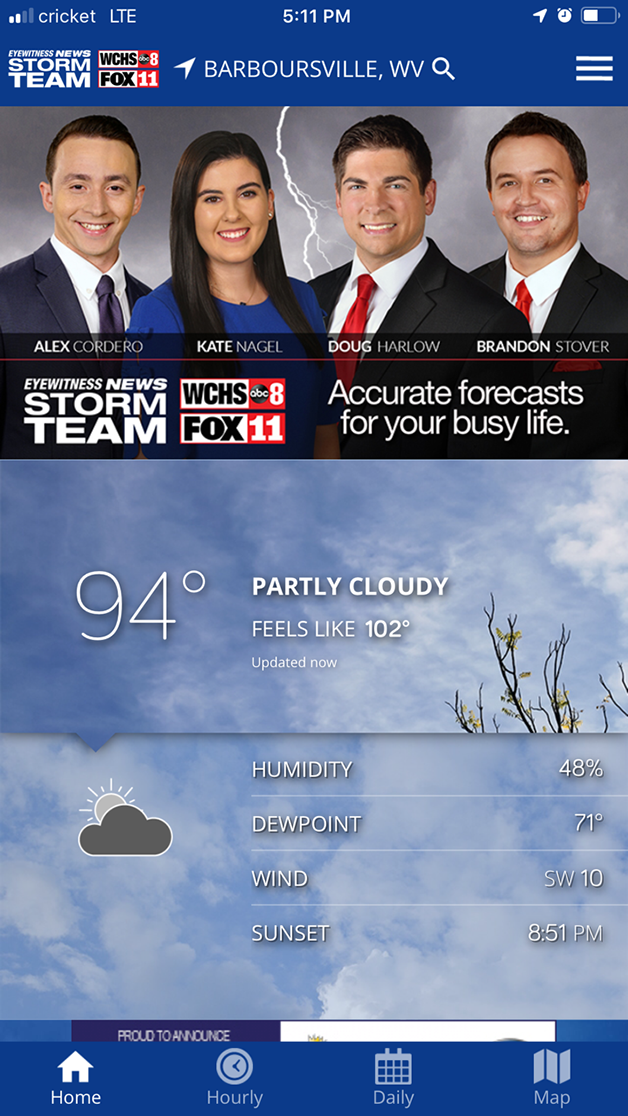The width and height of the screenshot is (628, 1116).
Task: Open the Map tab
Action: click(x=551, y=1078)
